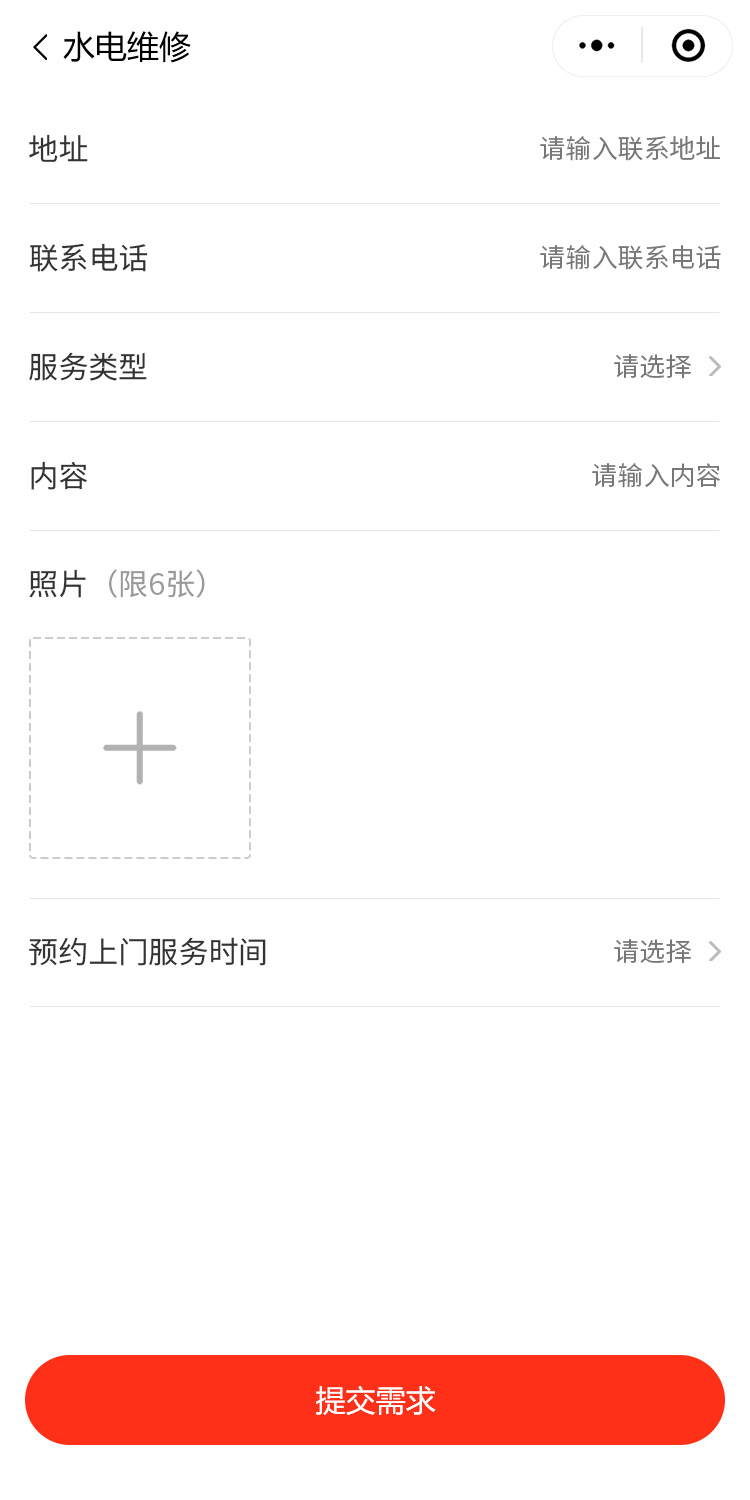Viewport: 750px width, 1500px height.
Task: Open the mini program more options menu
Action: (597, 46)
